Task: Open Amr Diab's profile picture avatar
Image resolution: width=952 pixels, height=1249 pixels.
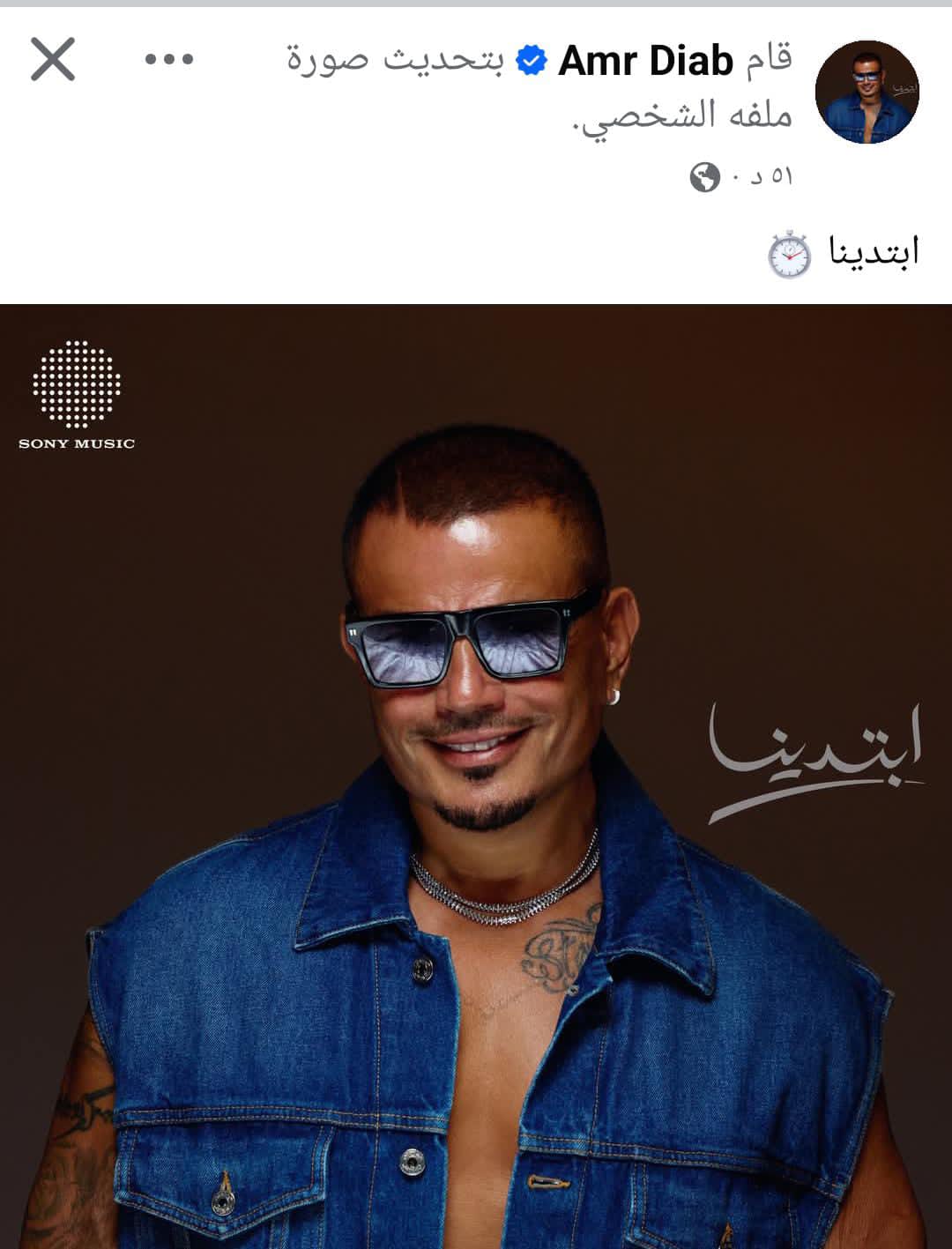Action: tap(866, 92)
